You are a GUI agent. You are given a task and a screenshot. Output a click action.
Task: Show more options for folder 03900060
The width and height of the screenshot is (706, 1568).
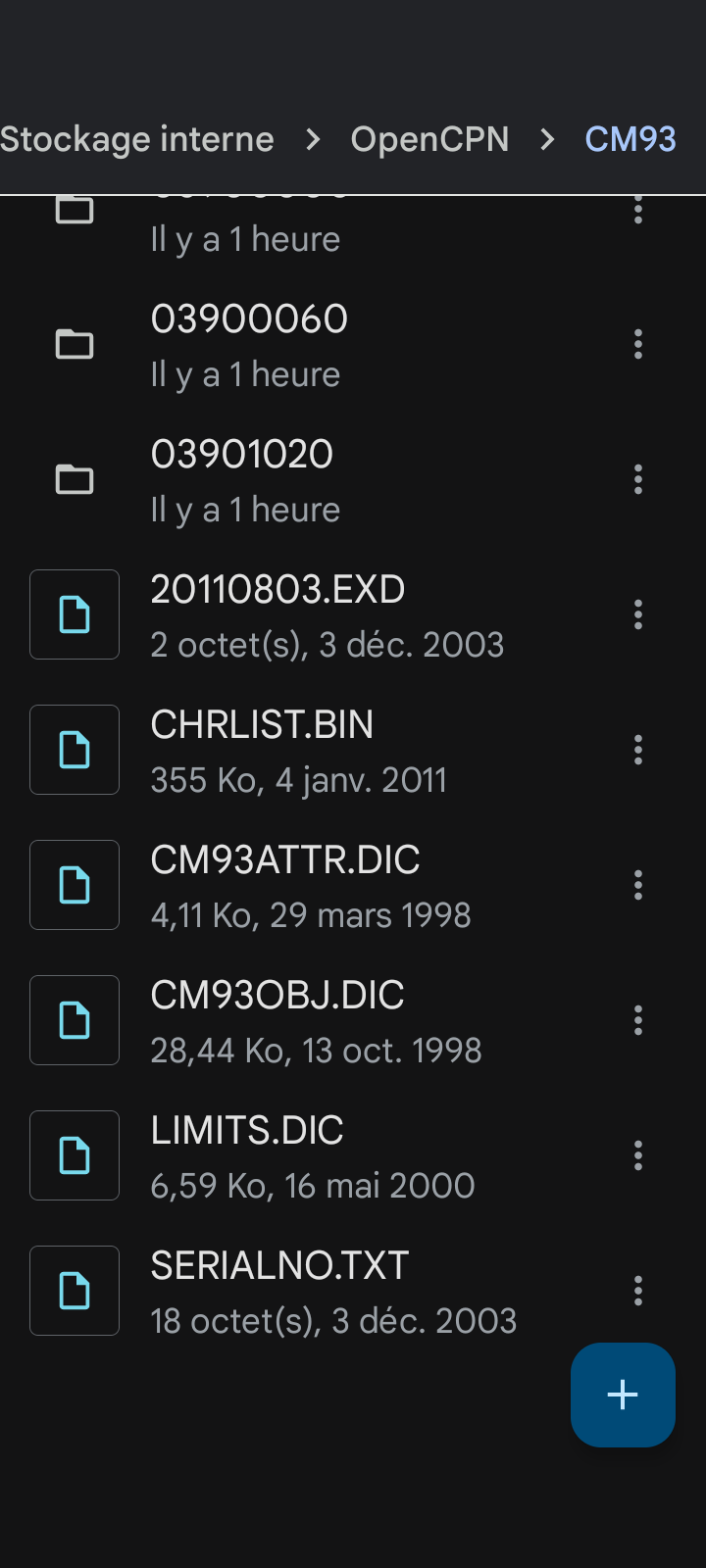click(x=638, y=344)
